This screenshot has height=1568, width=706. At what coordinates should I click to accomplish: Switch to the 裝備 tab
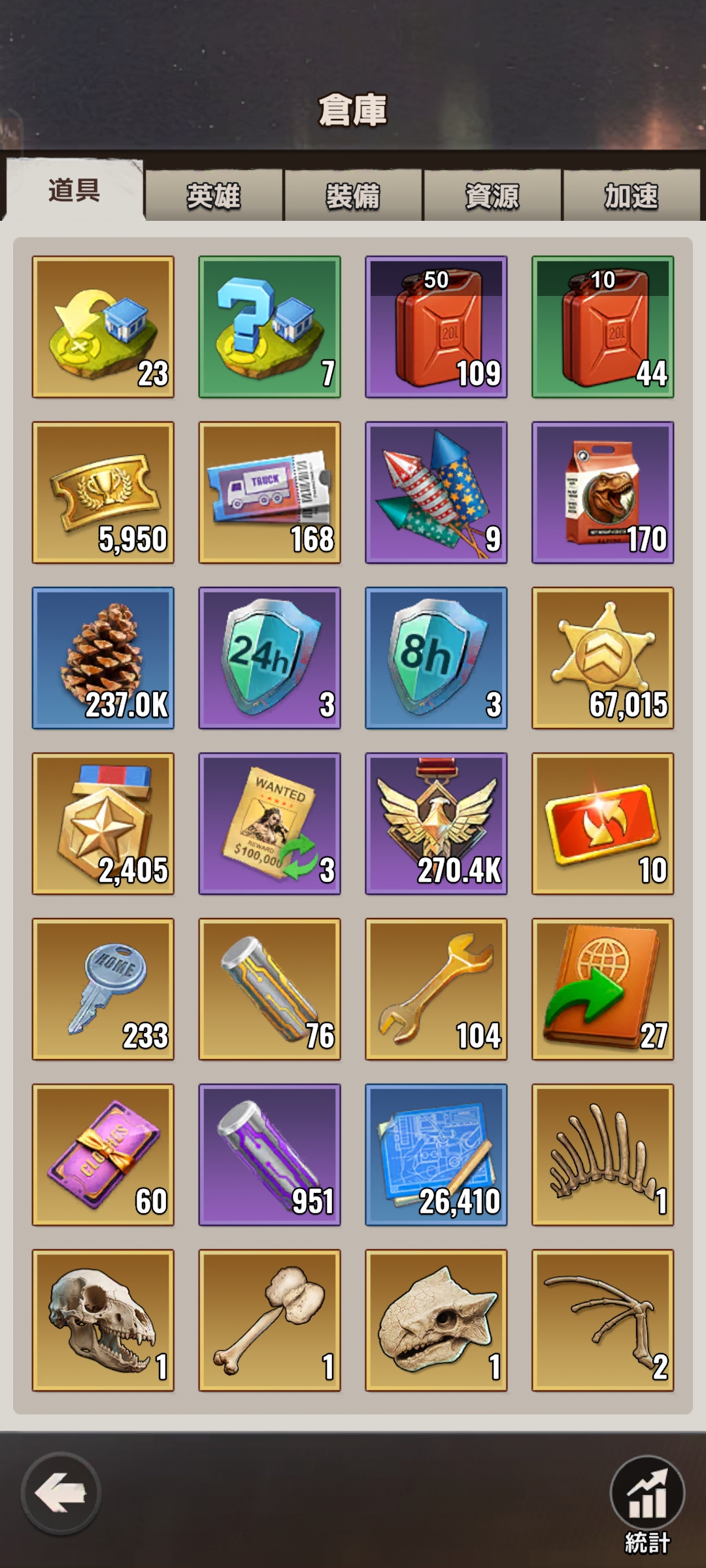[x=353, y=195]
